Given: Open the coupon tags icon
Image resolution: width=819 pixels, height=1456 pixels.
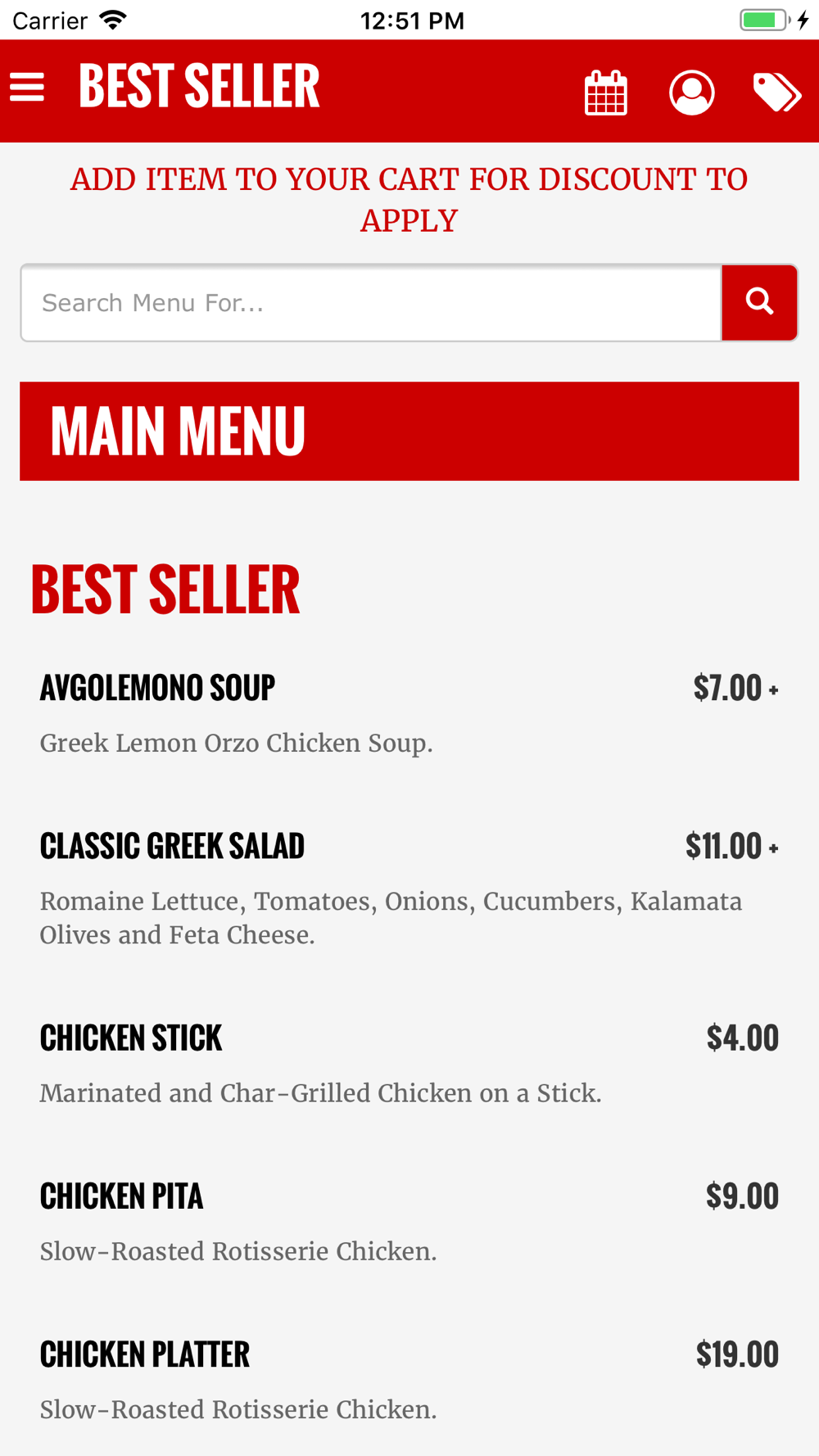Looking at the screenshot, I should point(776,92).
